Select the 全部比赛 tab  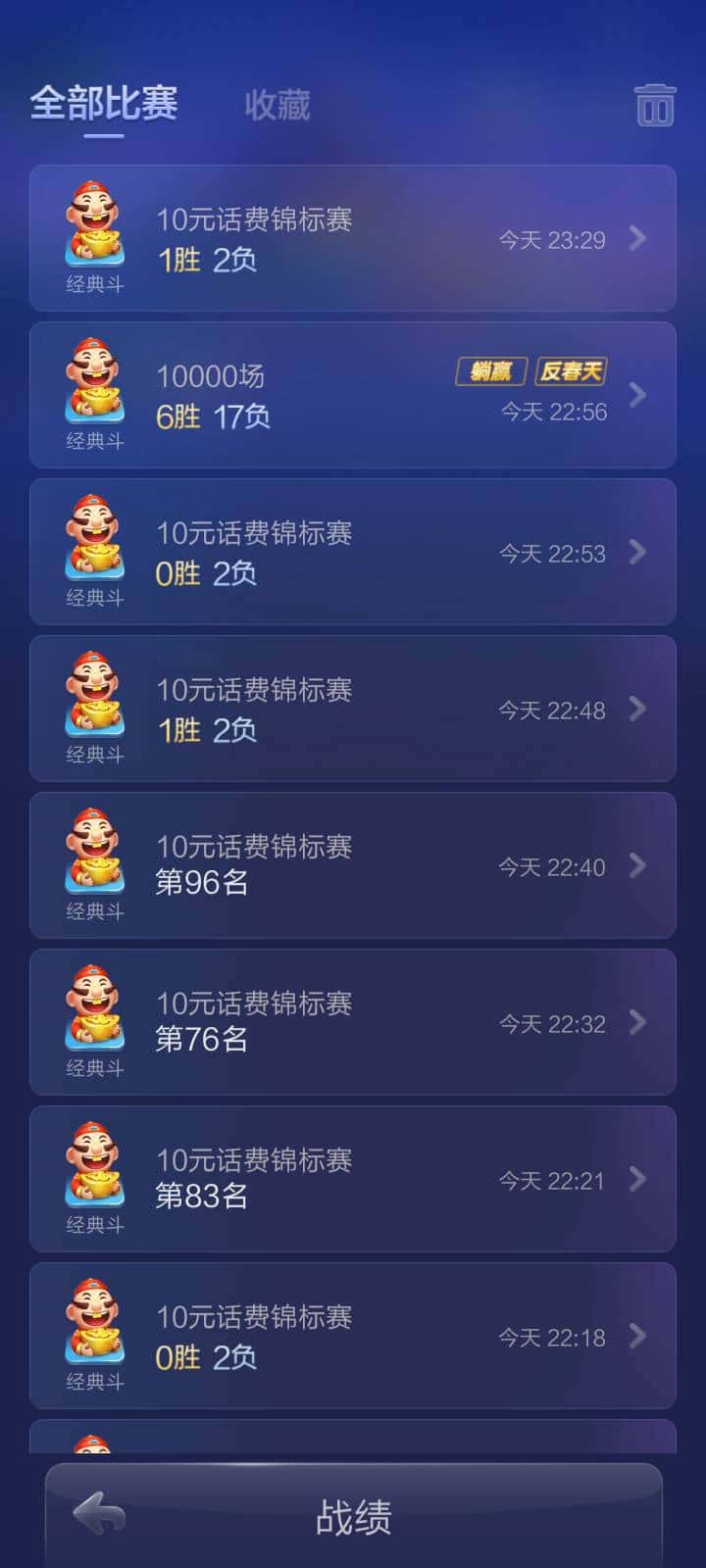pos(105,105)
